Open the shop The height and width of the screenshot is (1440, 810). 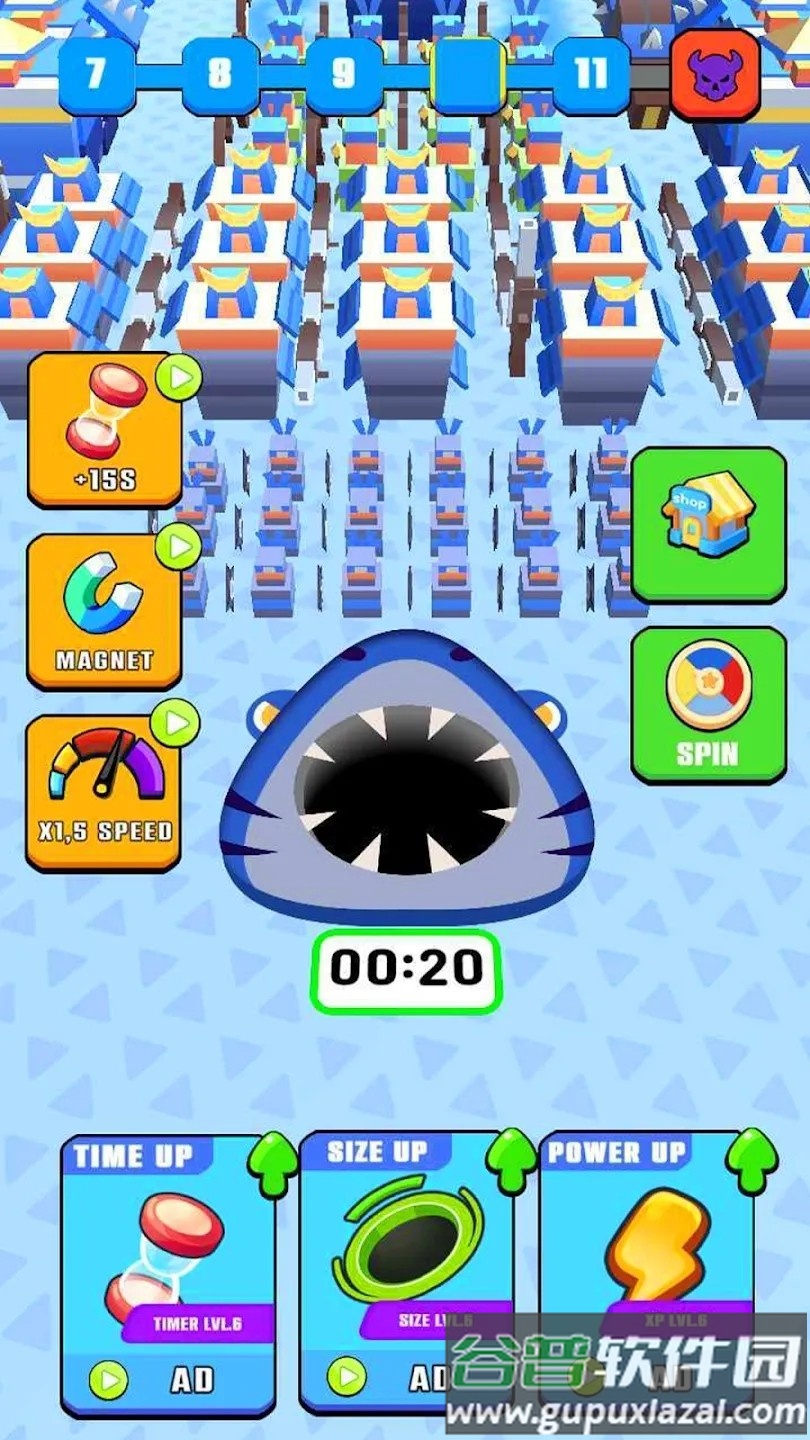[708, 524]
